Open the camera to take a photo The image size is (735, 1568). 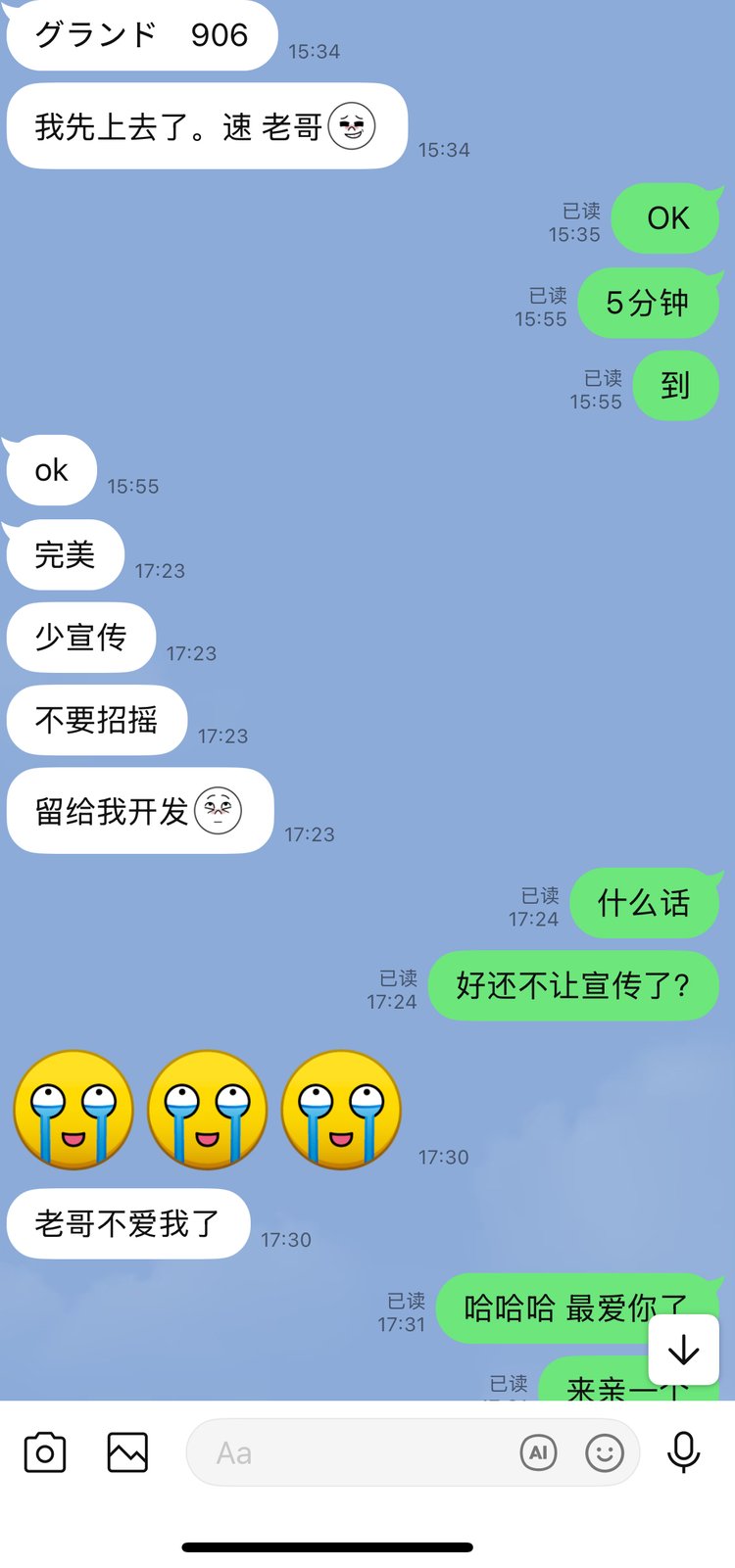coord(44,1452)
